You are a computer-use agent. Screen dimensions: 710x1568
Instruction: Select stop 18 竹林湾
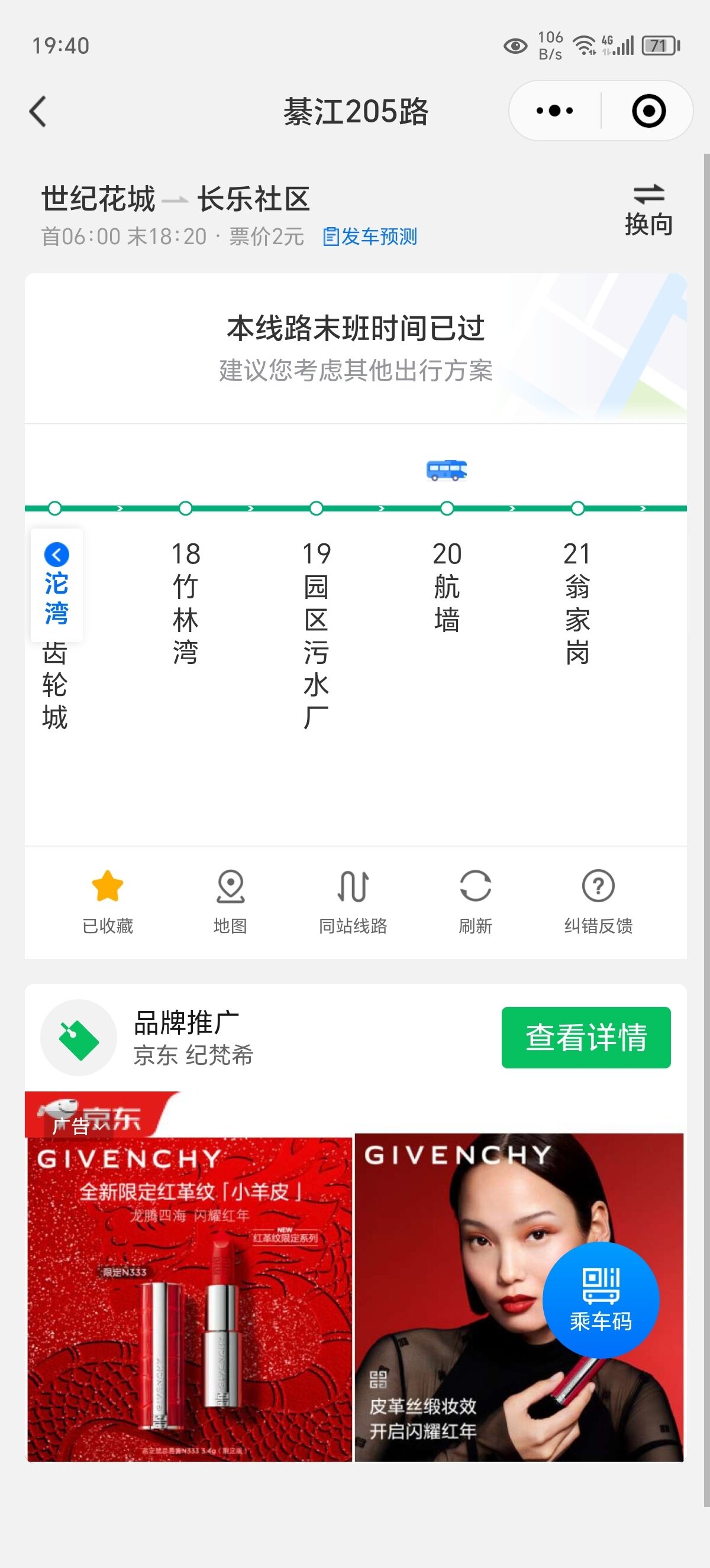[x=186, y=602]
